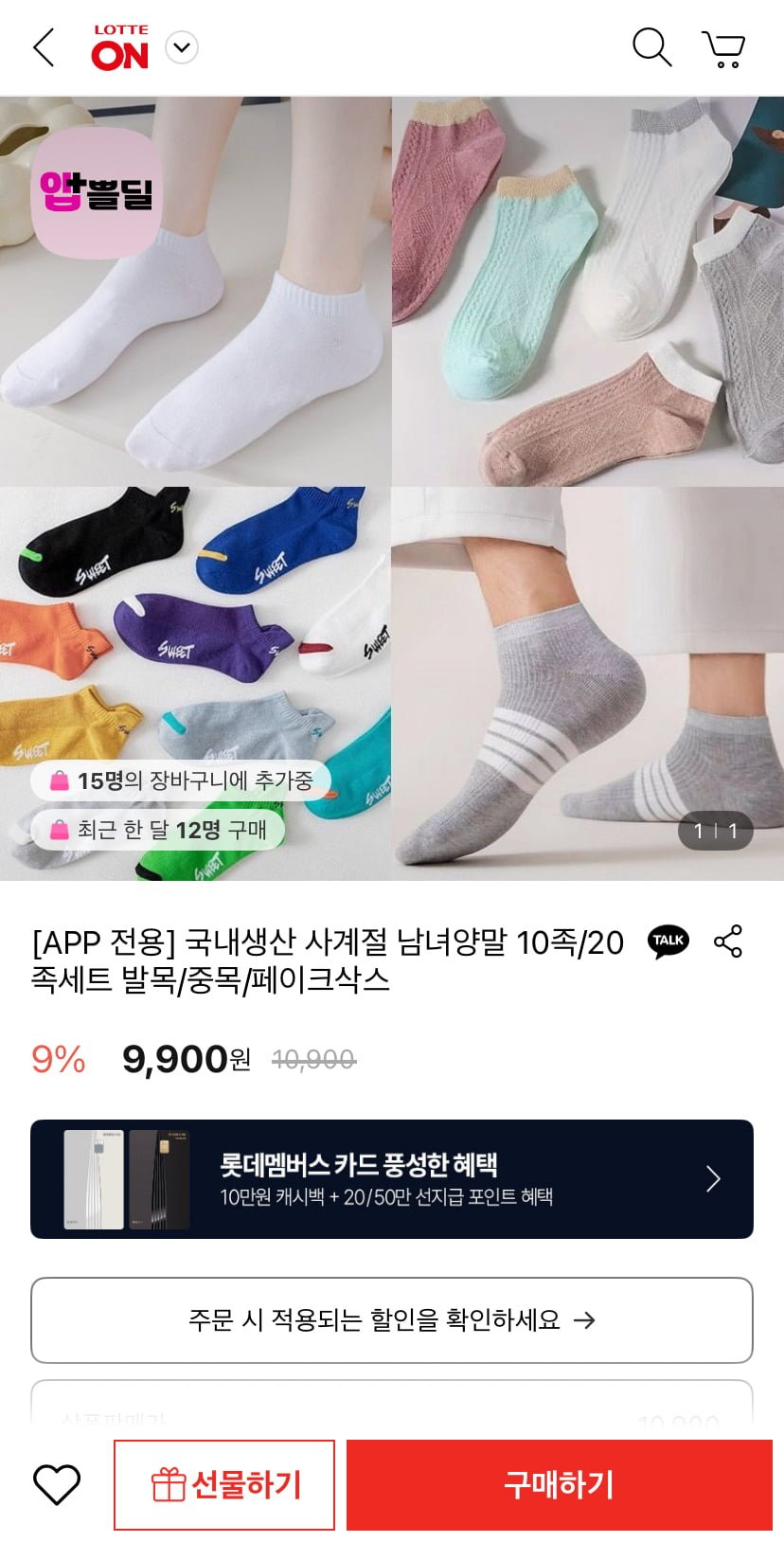Open the socks product image
Image resolution: width=784 pixels, height=1542 pixels.
click(x=392, y=488)
